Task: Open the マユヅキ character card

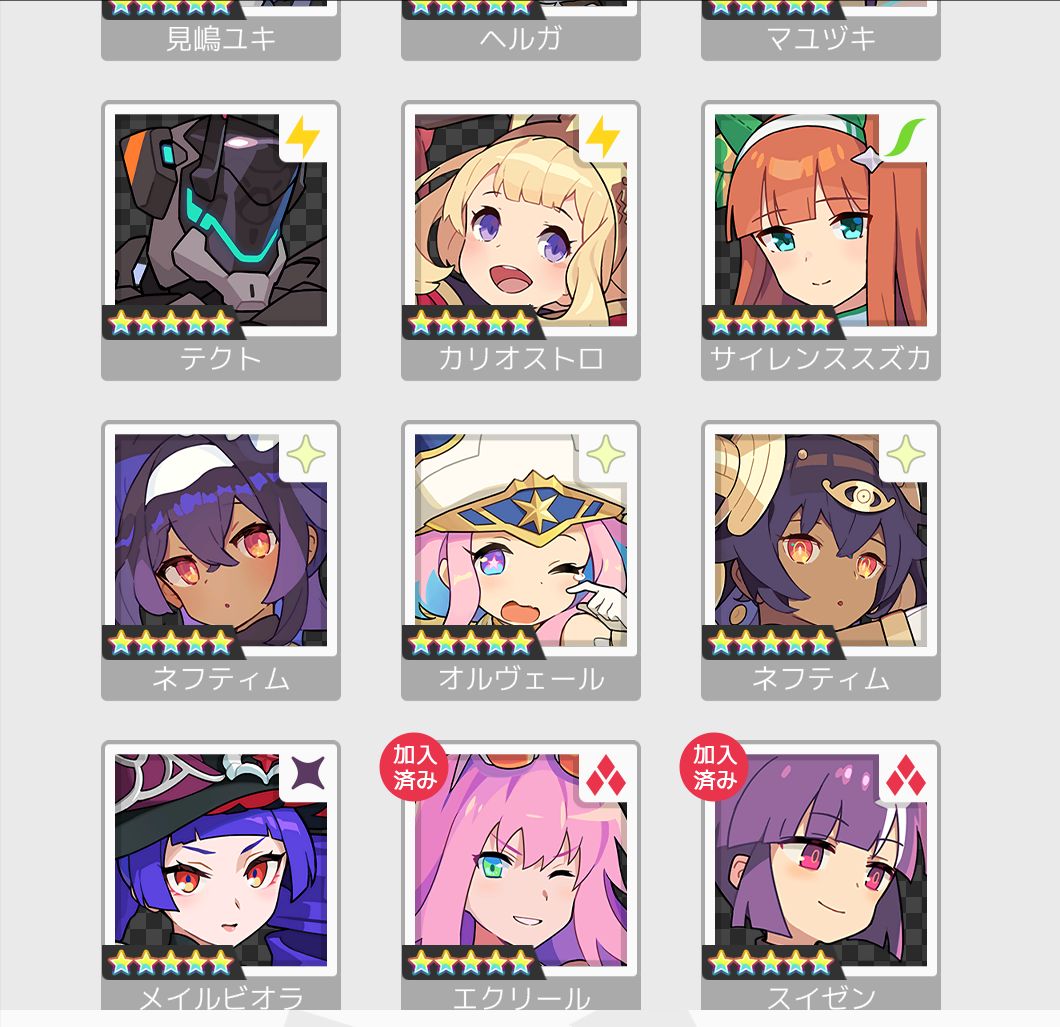Action: coord(820,30)
